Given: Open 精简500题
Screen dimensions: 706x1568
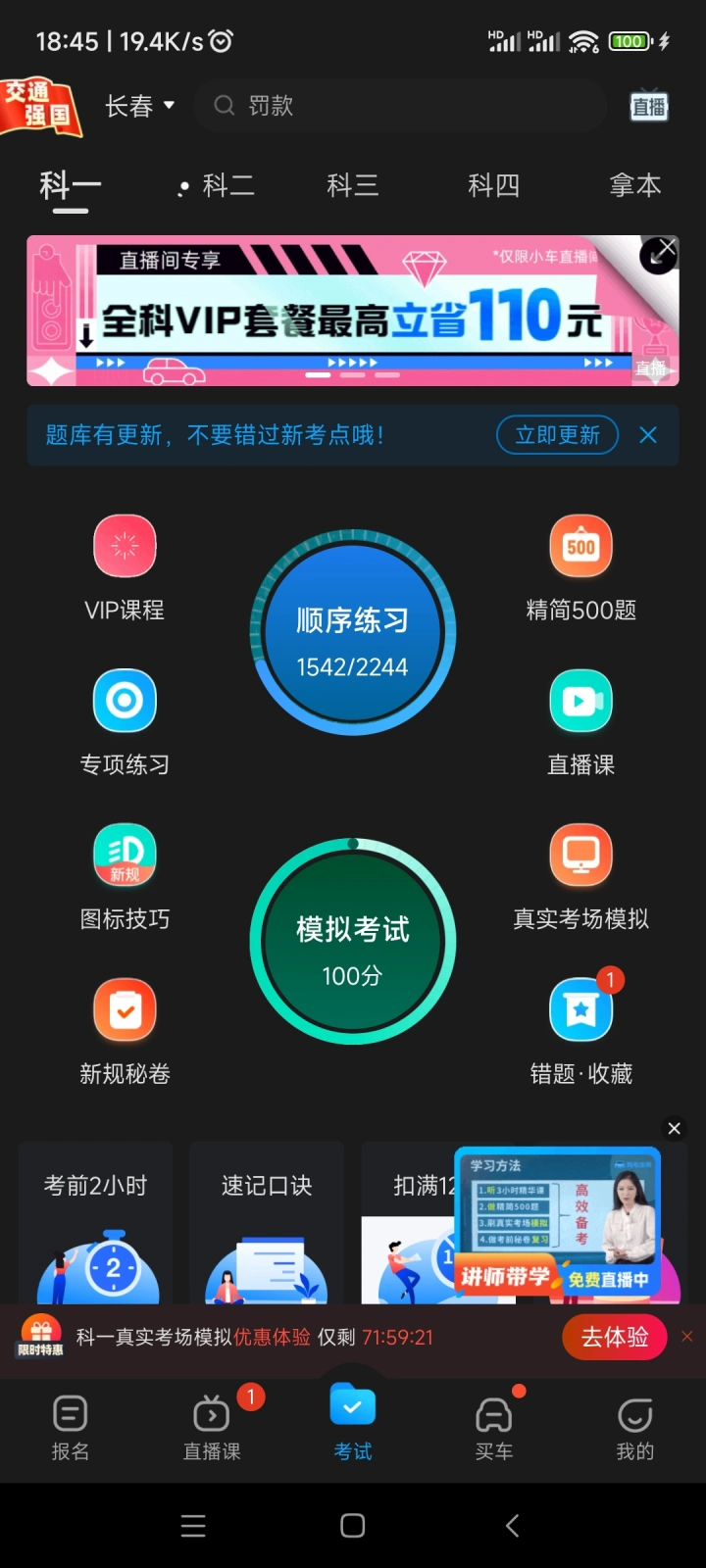Looking at the screenshot, I should pyautogui.click(x=581, y=567).
